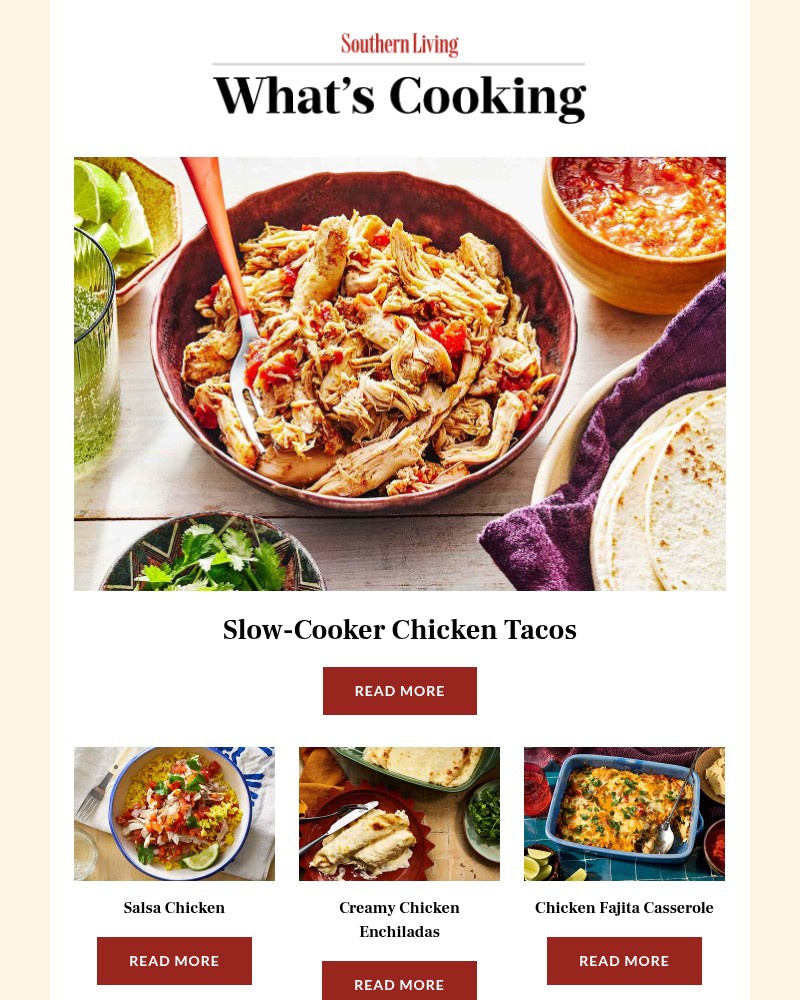This screenshot has height=1000, width=800.
Task: Open the Chicken Fajita Casserole thumbnail
Action: pos(624,813)
